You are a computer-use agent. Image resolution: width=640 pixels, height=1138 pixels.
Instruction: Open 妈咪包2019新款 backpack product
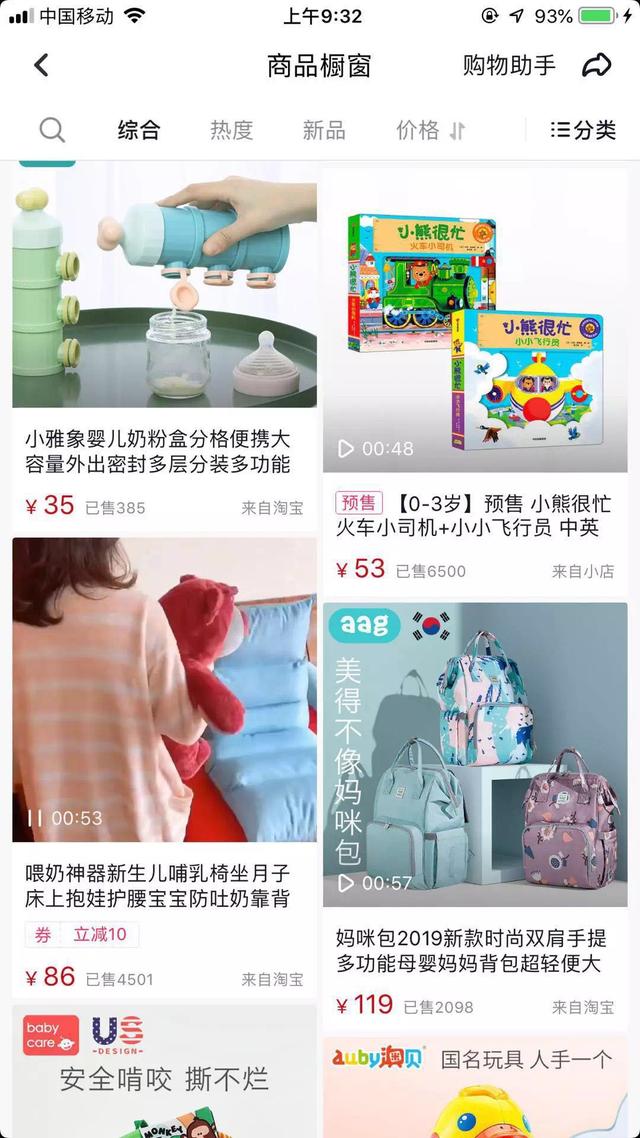475,816
